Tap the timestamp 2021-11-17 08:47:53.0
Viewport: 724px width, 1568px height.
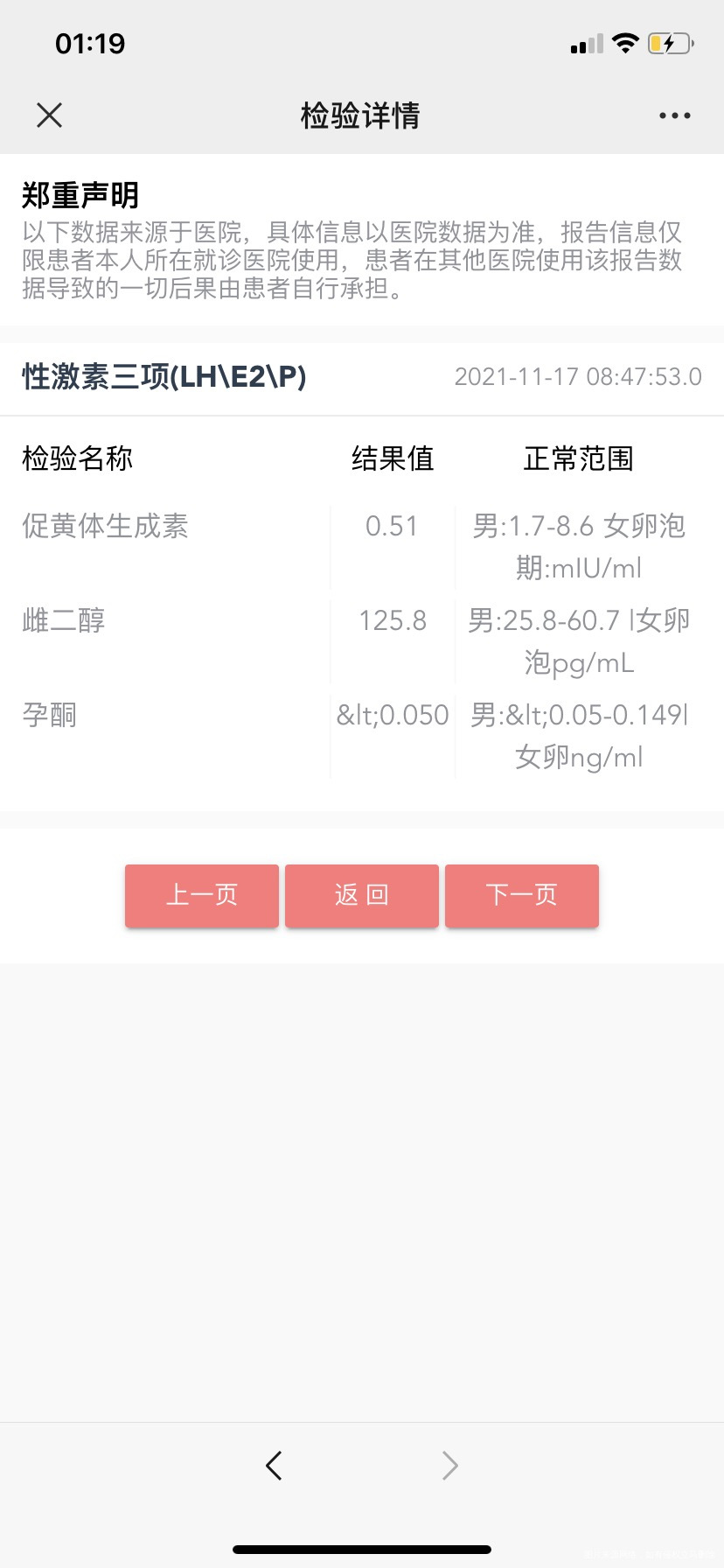578,376
